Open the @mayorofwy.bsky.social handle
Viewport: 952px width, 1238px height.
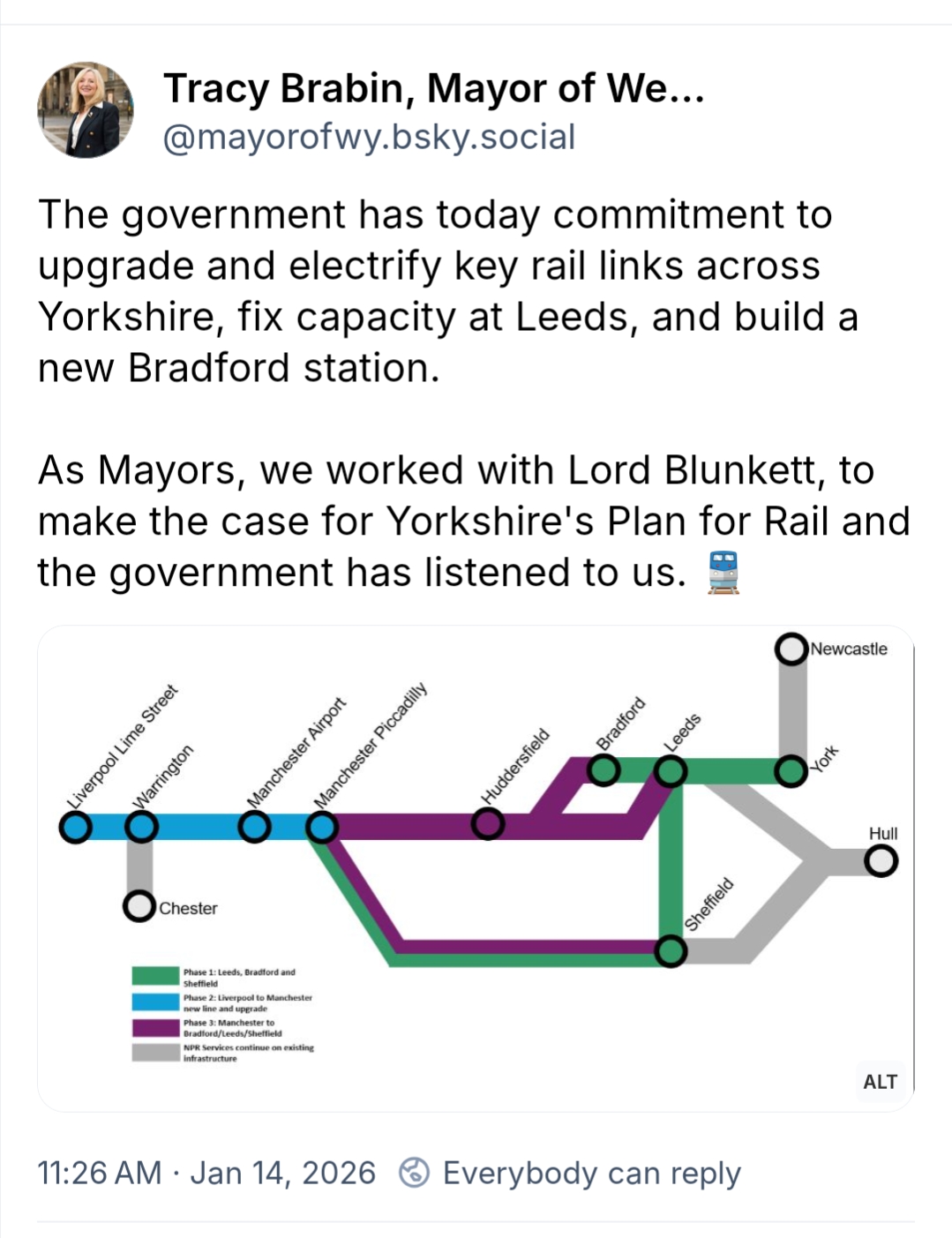(369, 138)
